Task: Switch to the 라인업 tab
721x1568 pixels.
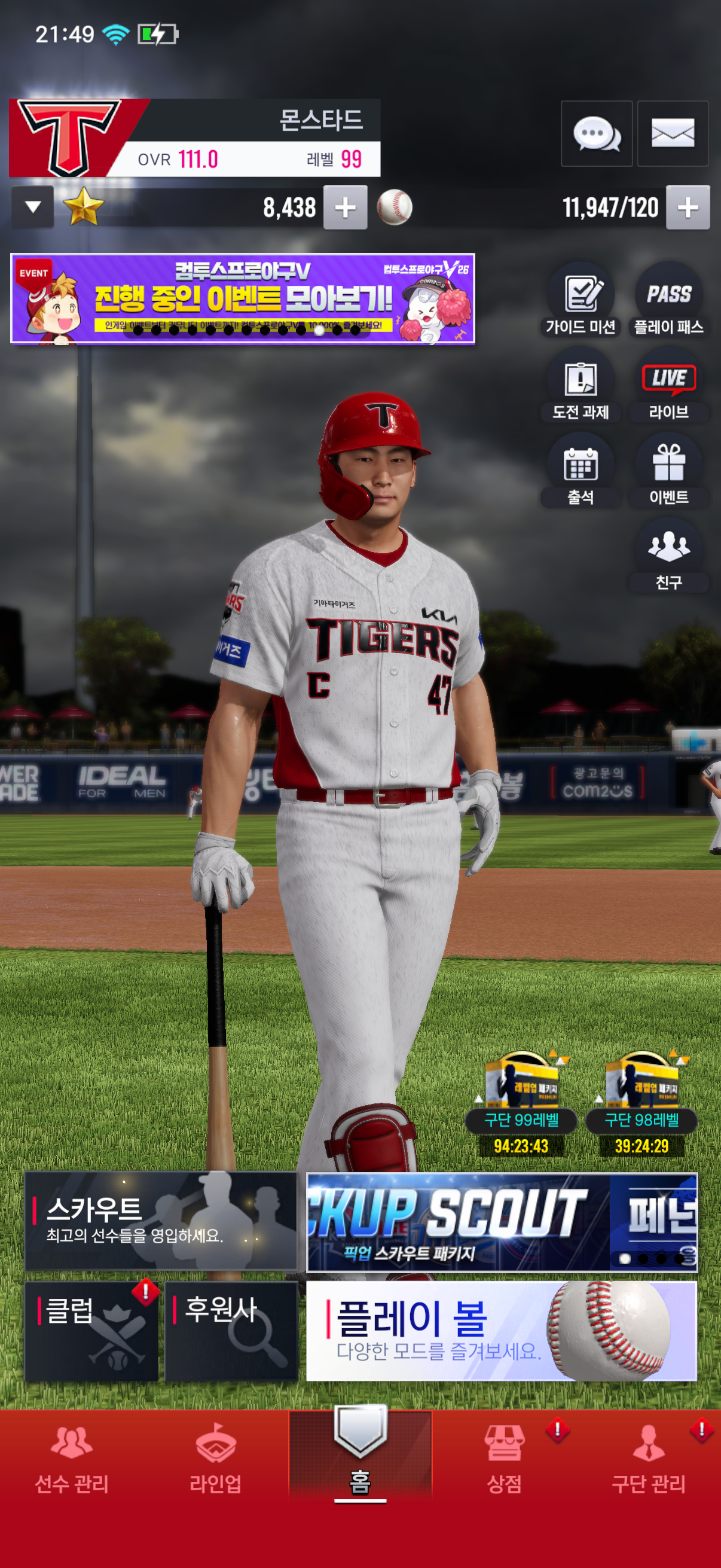Action: [215, 1459]
